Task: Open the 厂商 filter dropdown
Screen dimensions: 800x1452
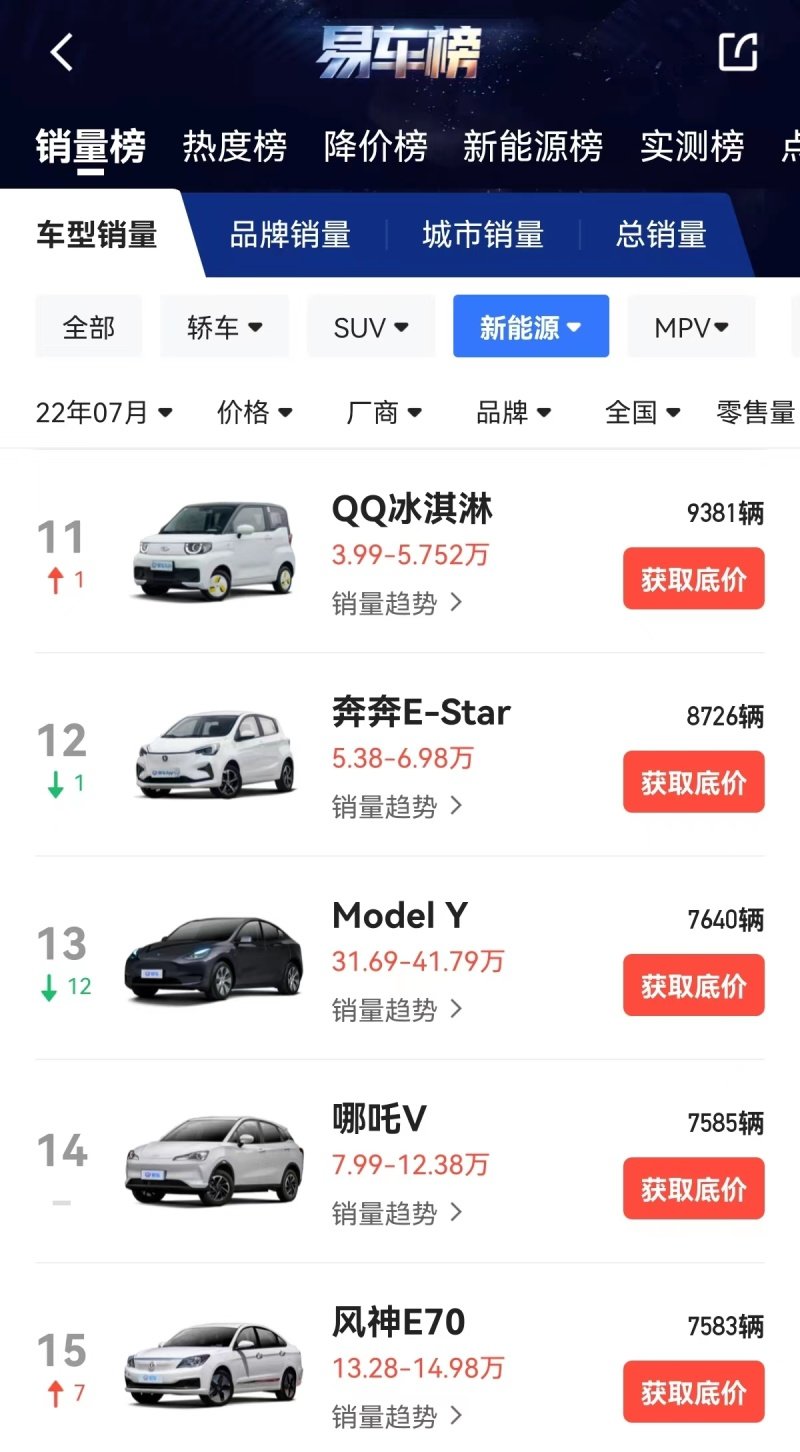Action: [x=384, y=412]
